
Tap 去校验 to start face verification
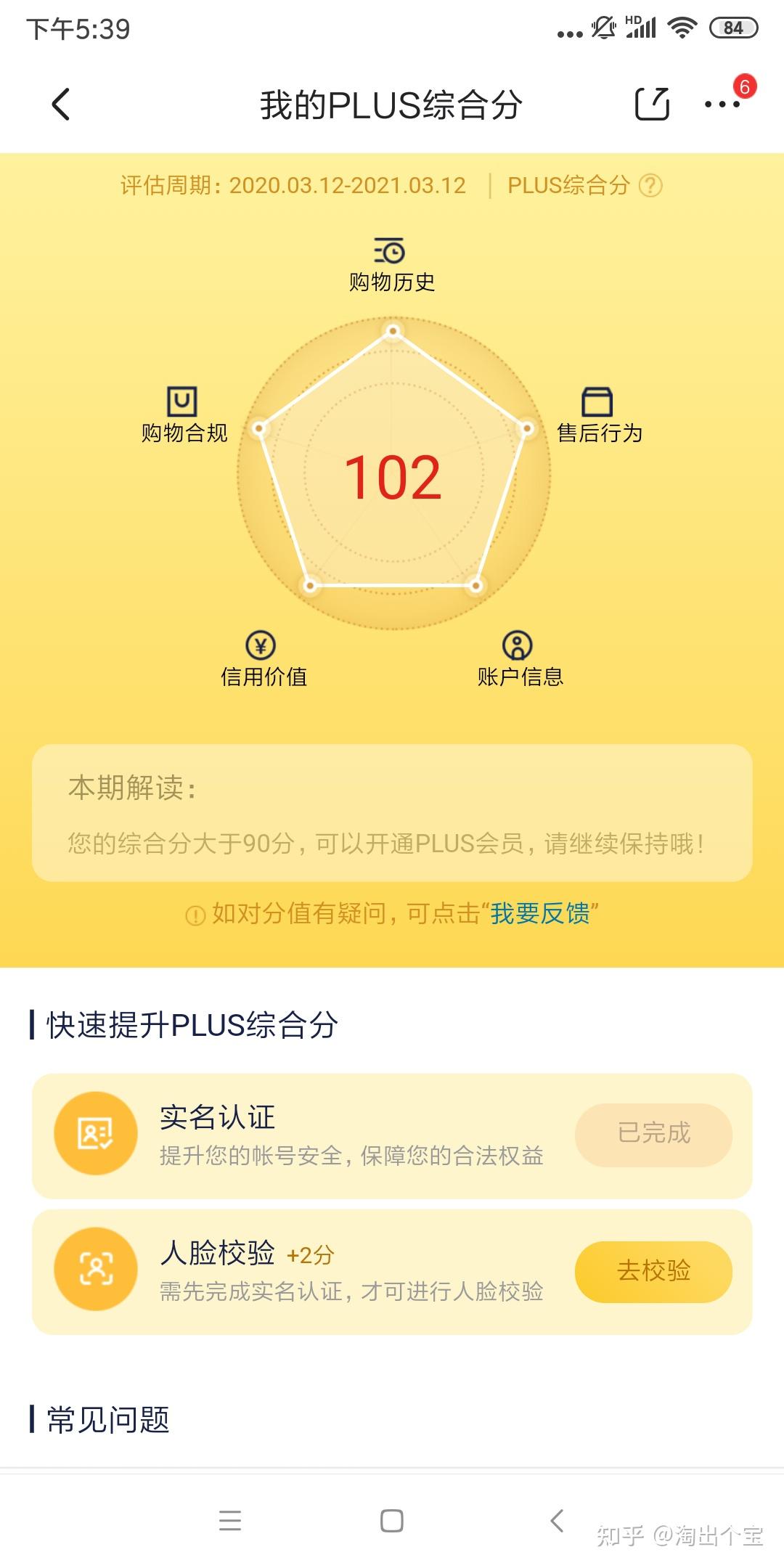pyautogui.click(x=653, y=1271)
